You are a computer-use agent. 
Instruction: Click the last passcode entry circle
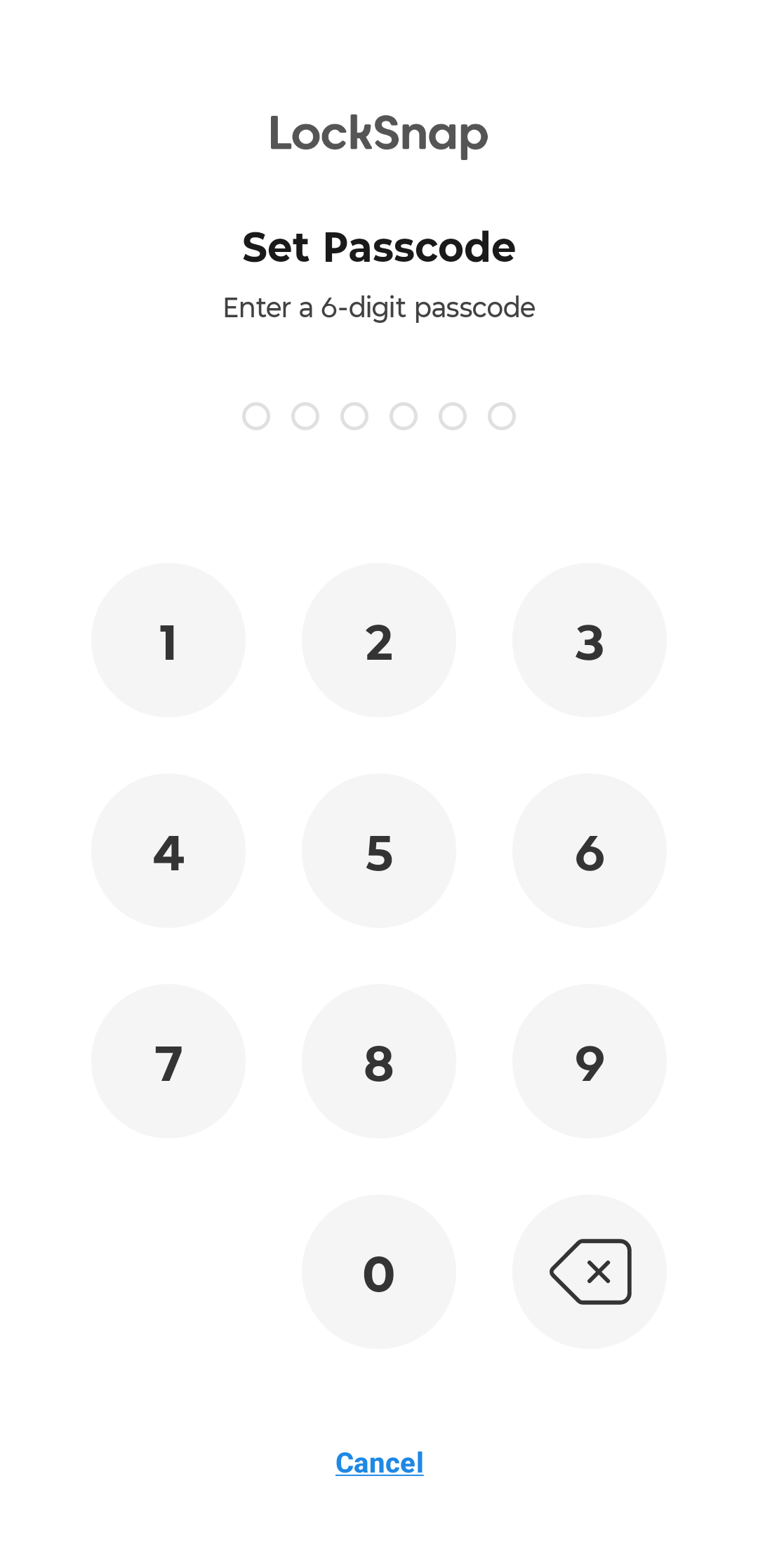click(500, 416)
